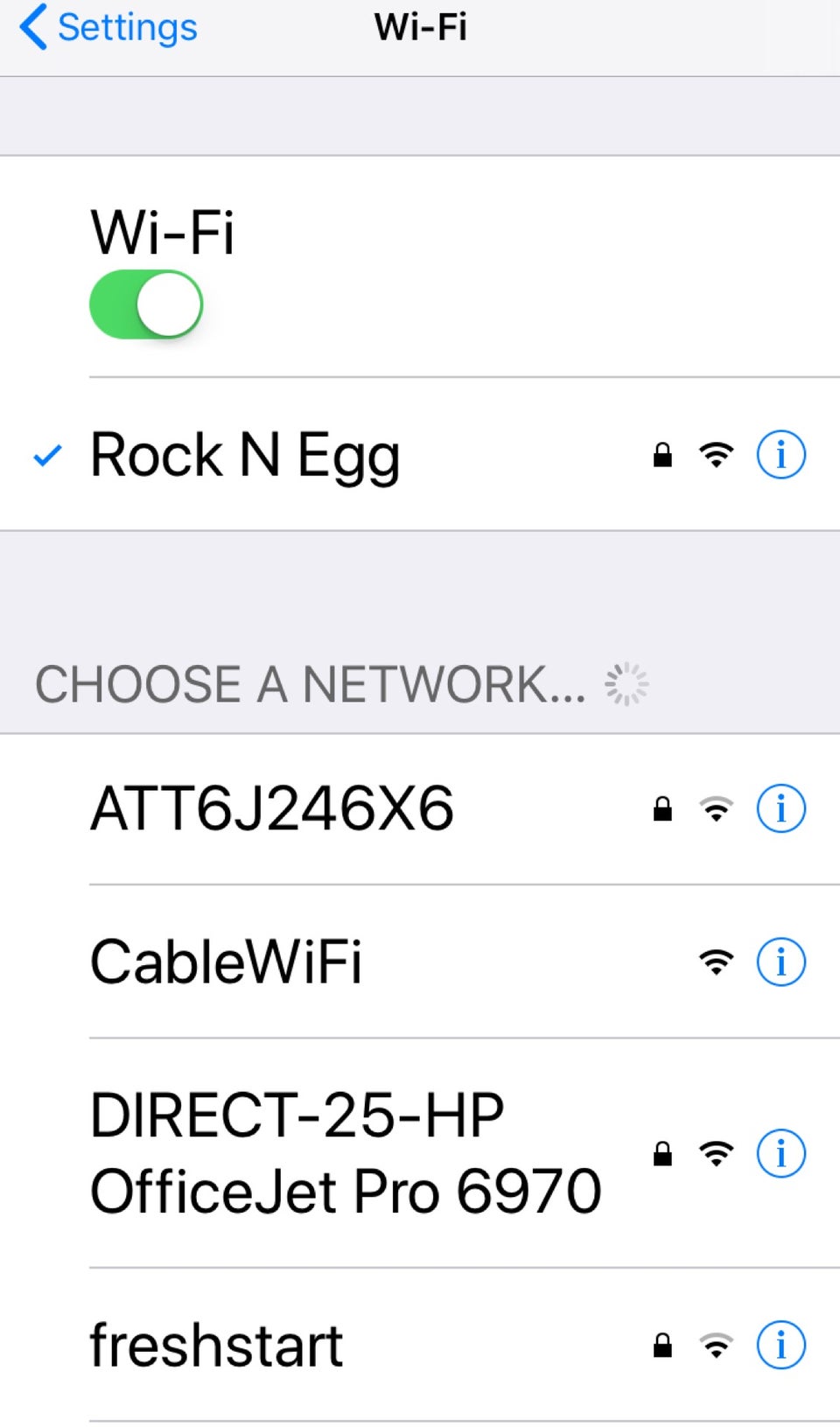Turn off the Wi-Fi switch
Screen dimensions: 840x1427
[x=146, y=304]
